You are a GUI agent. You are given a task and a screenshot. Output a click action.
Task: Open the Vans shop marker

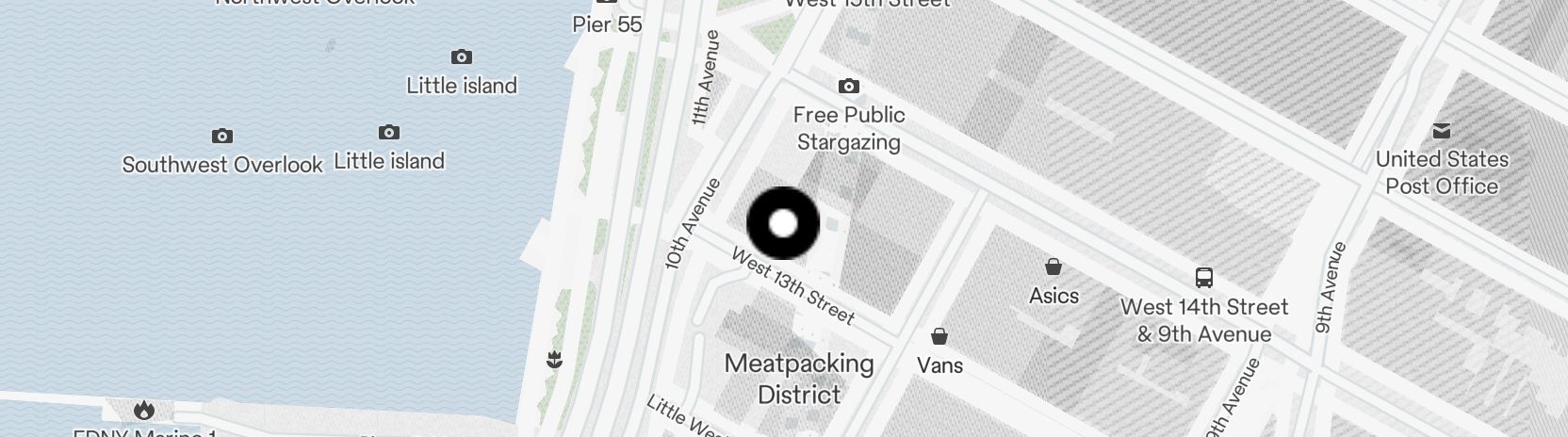coord(939,336)
